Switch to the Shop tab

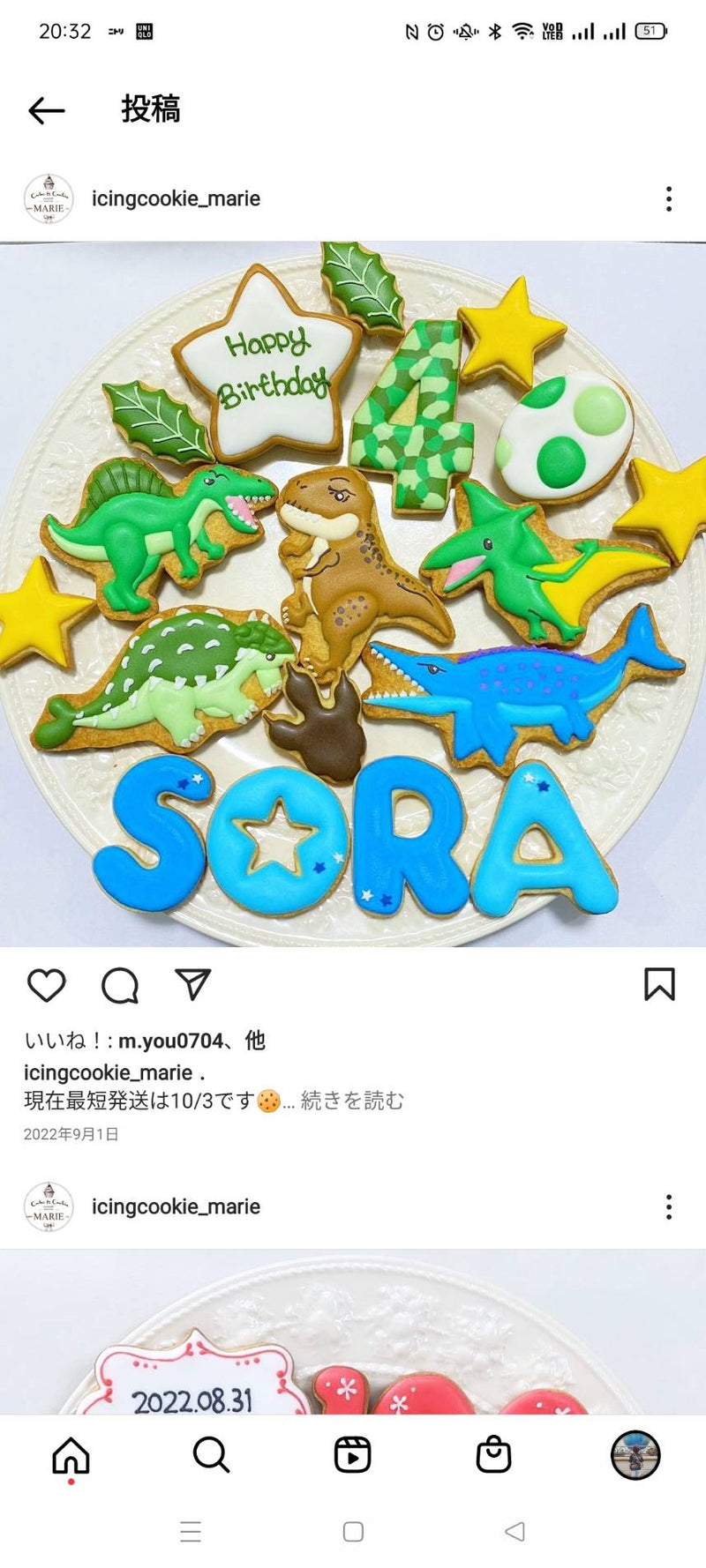tap(493, 1455)
